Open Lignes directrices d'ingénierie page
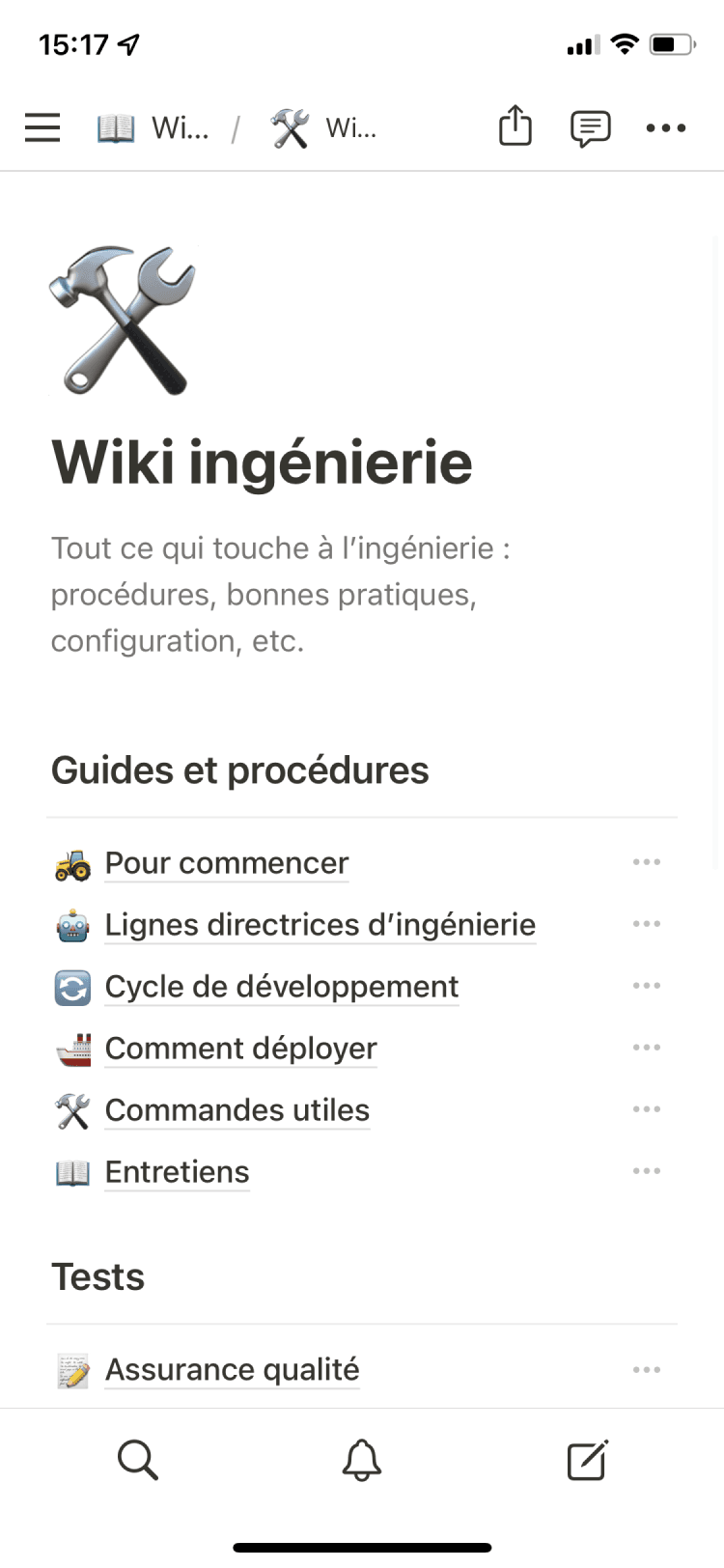 tap(319, 925)
